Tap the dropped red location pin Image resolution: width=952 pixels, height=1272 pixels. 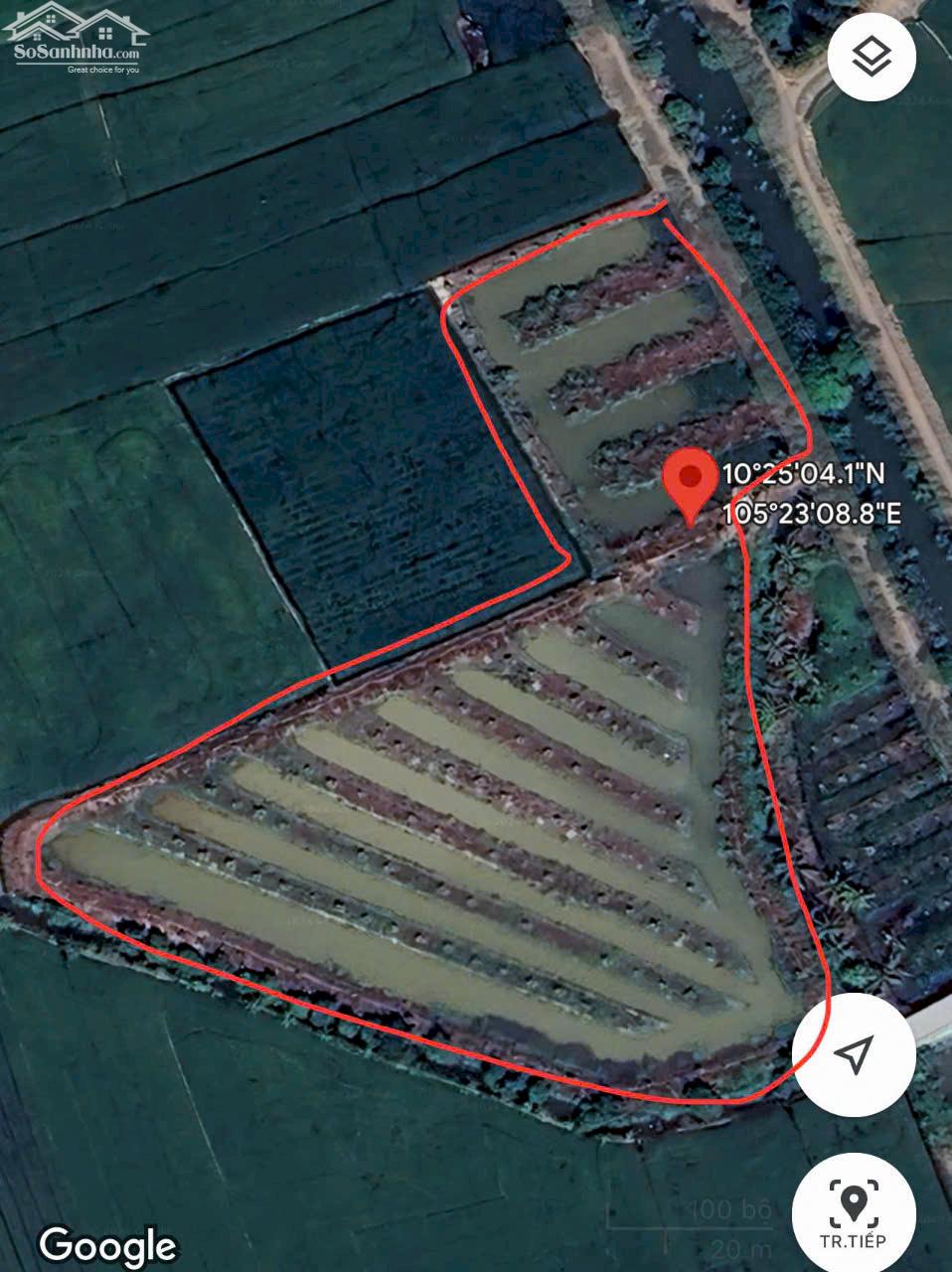[x=691, y=482]
